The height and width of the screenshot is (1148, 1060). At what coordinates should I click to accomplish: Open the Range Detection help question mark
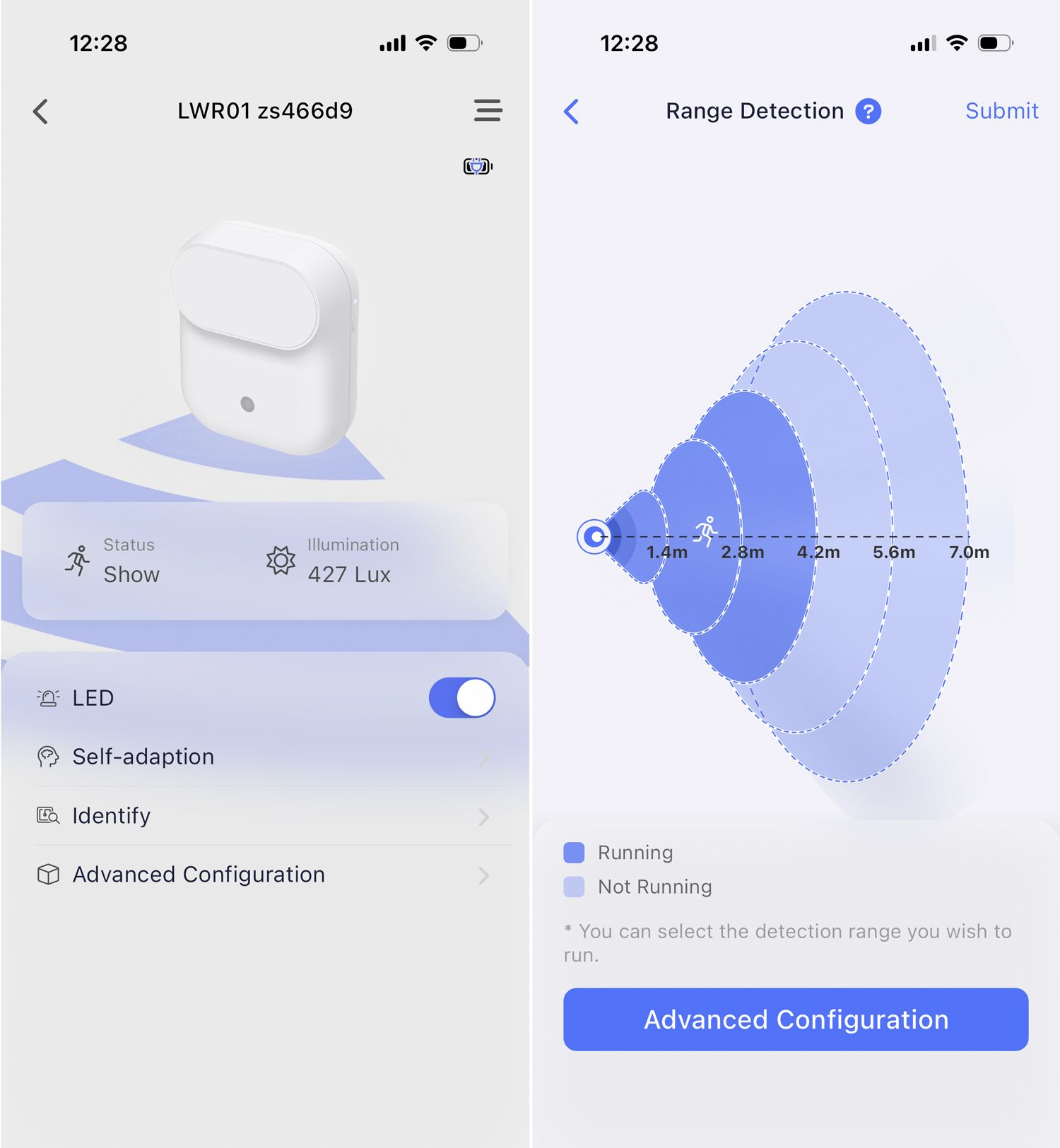pos(868,112)
